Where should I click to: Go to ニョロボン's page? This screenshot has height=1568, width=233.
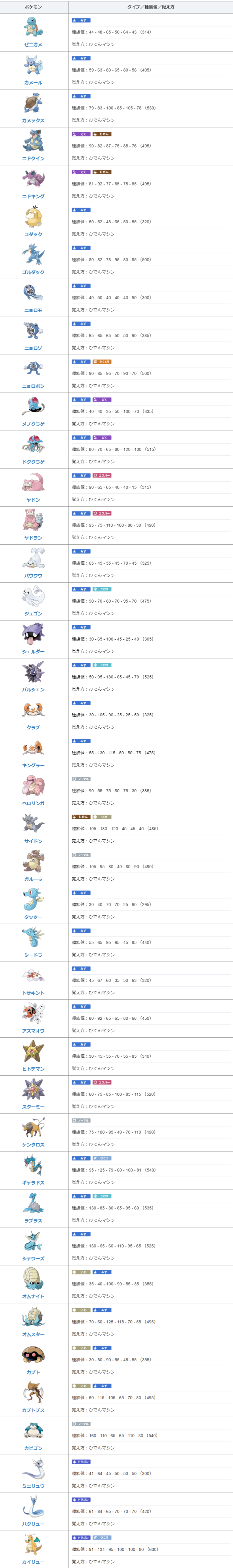(x=33, y=386)
